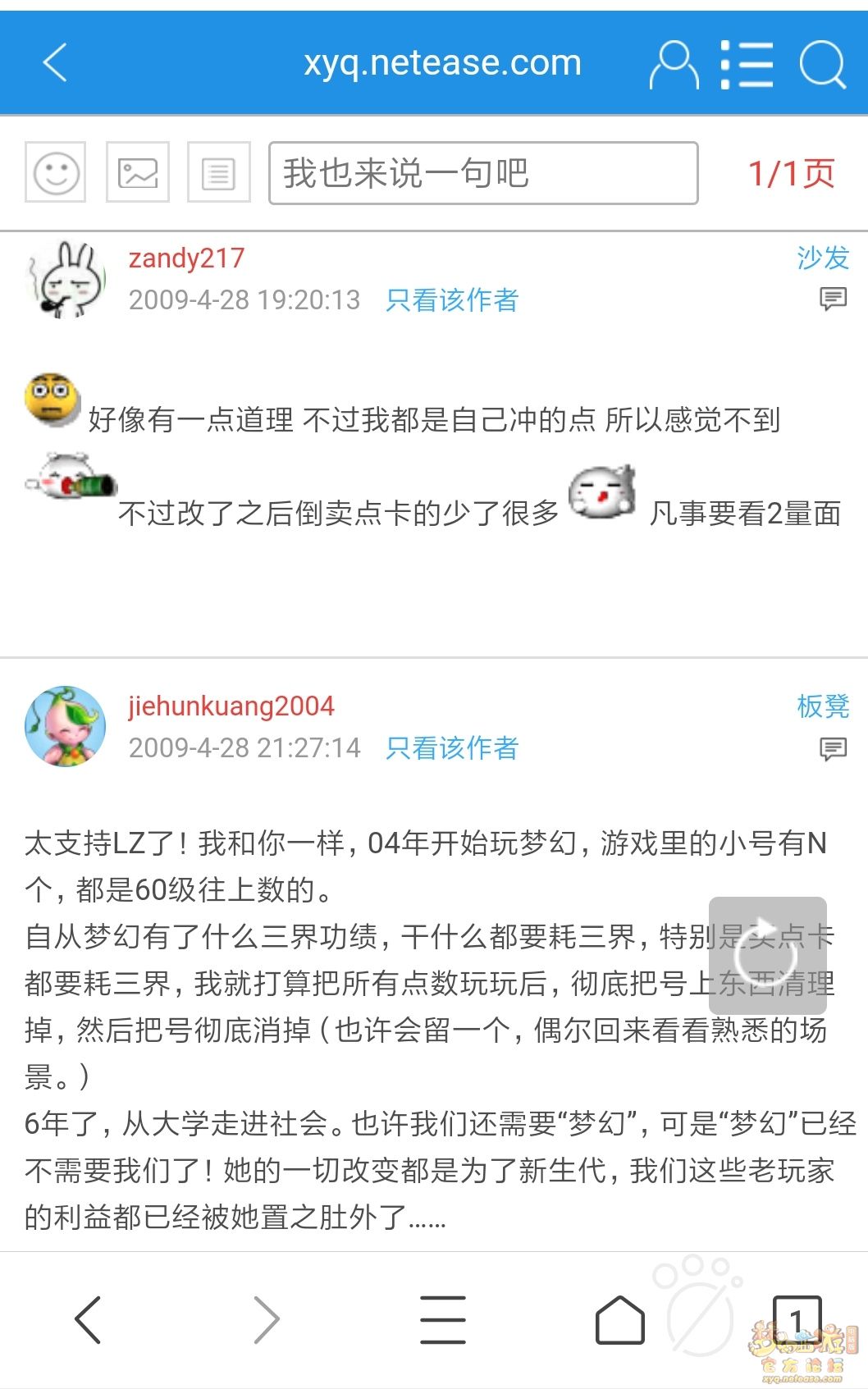Go back with the browser back arrow
The image size is (868, 1389).
click(x=88, y=1319)
